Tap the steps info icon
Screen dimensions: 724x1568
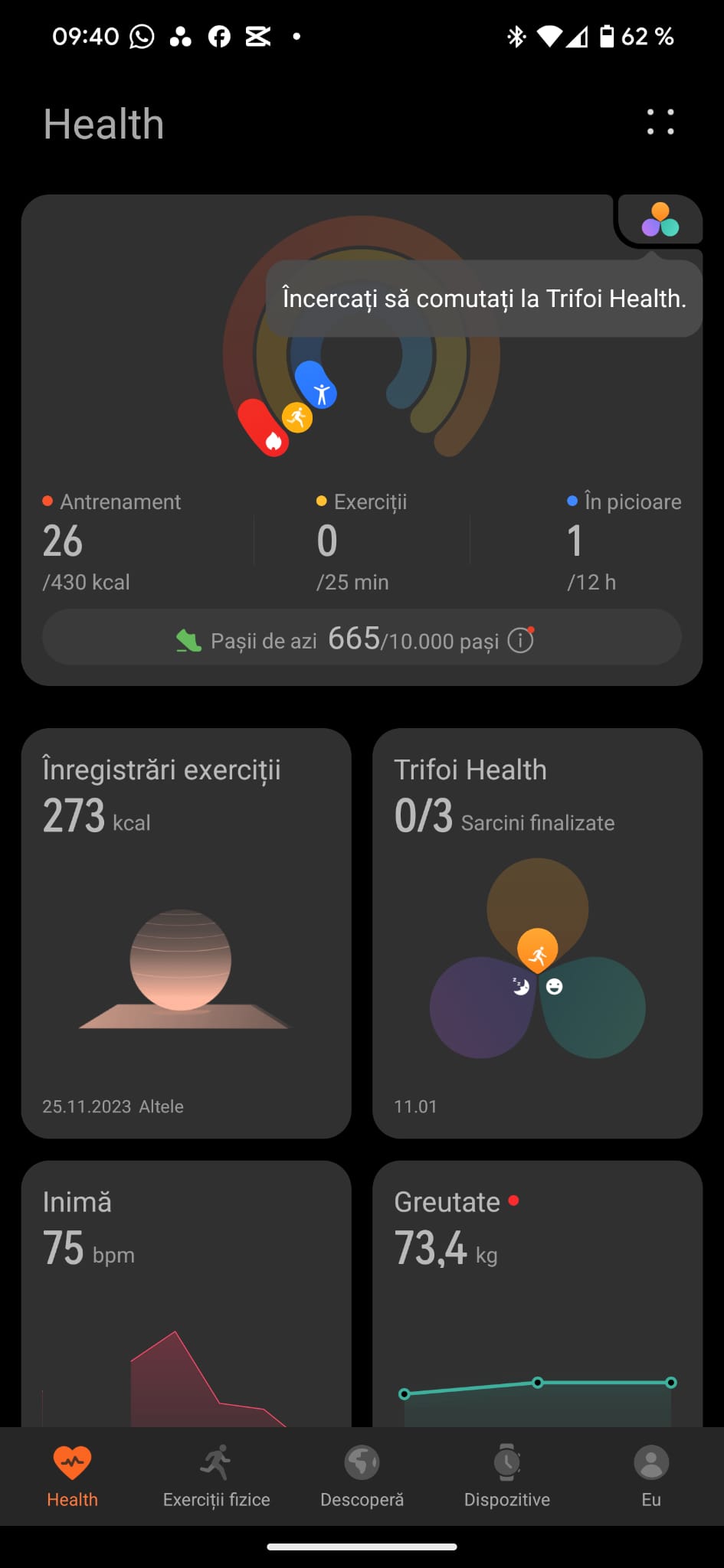pyautogui.click(x=521, y=639)
